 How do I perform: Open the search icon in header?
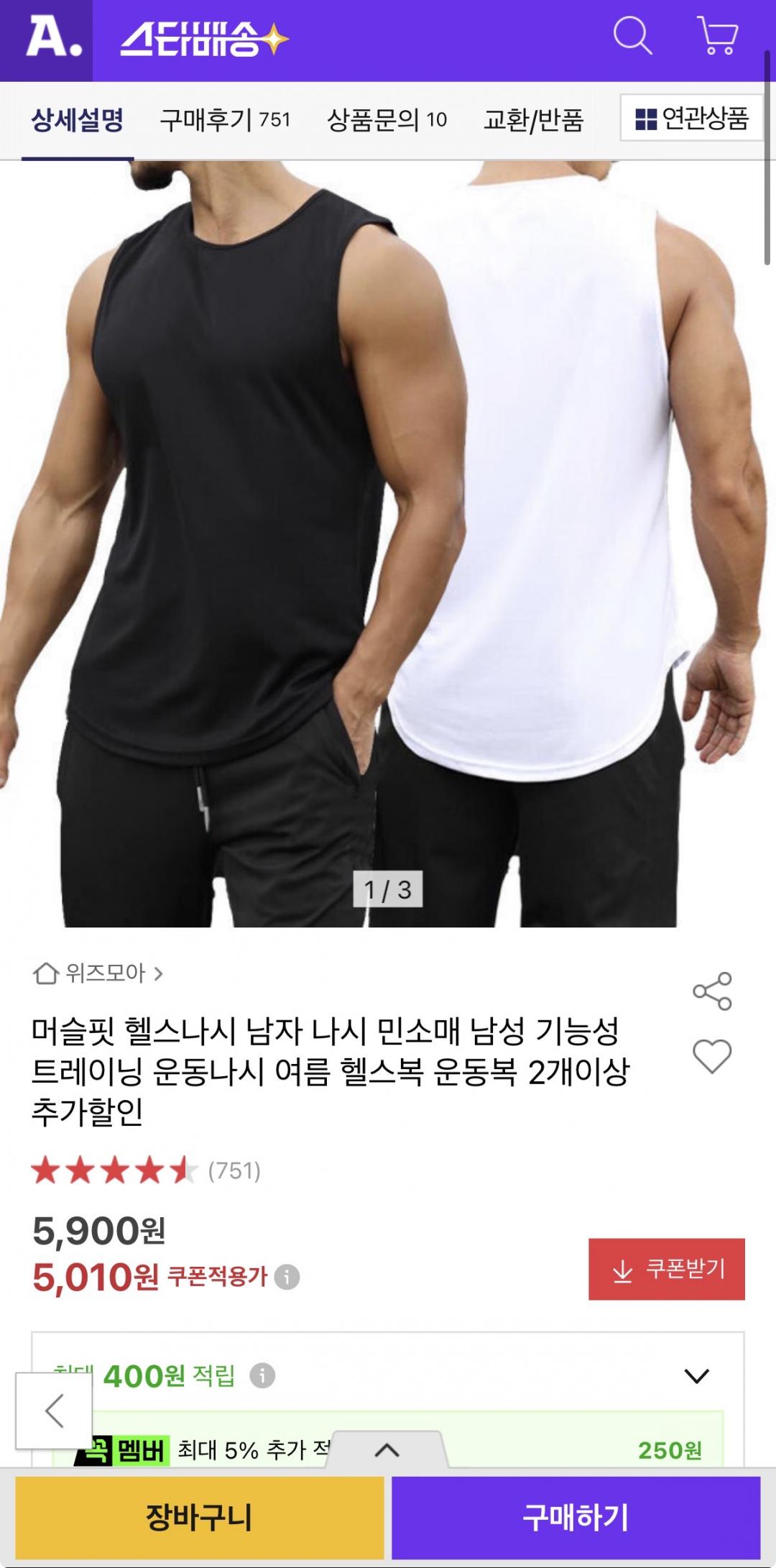click(632, 36)
